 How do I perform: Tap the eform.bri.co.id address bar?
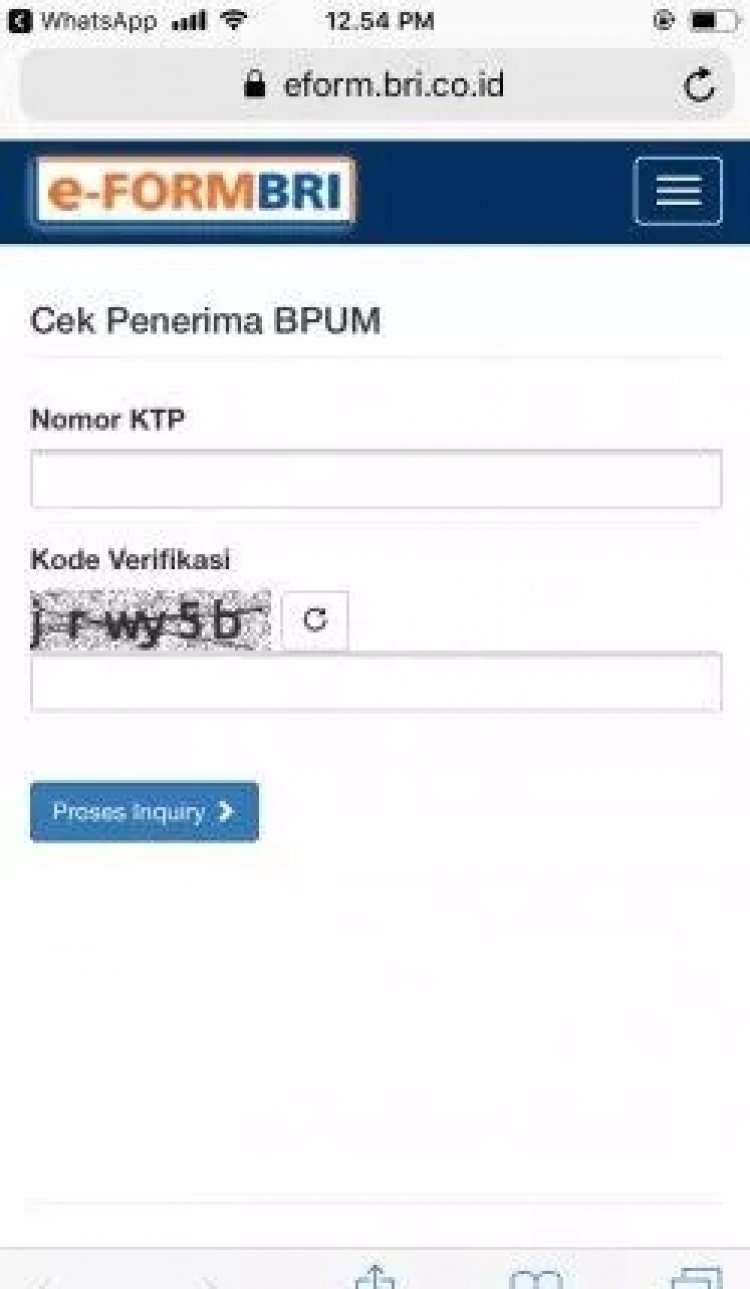375,86
